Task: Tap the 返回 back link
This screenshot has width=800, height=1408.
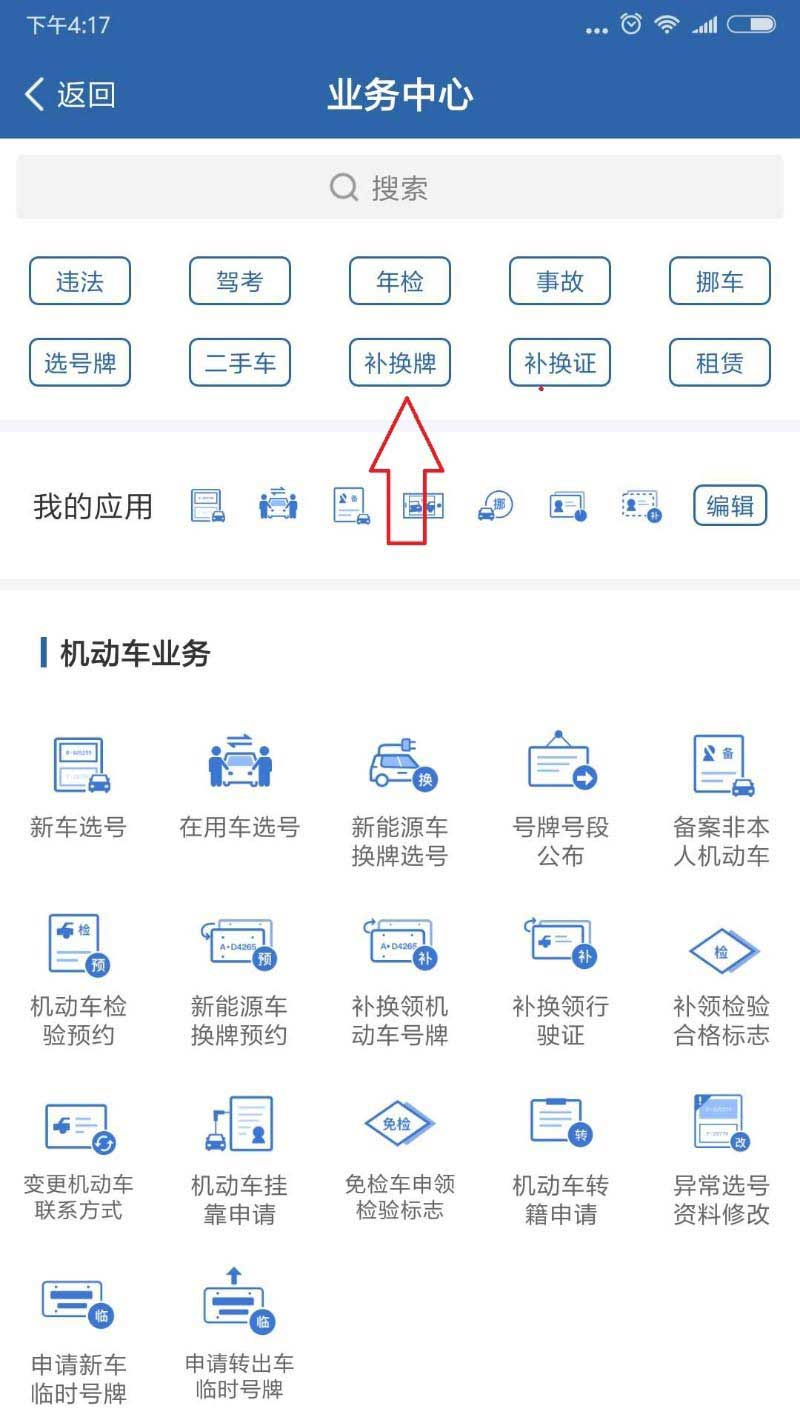Action: pos(70,95)
